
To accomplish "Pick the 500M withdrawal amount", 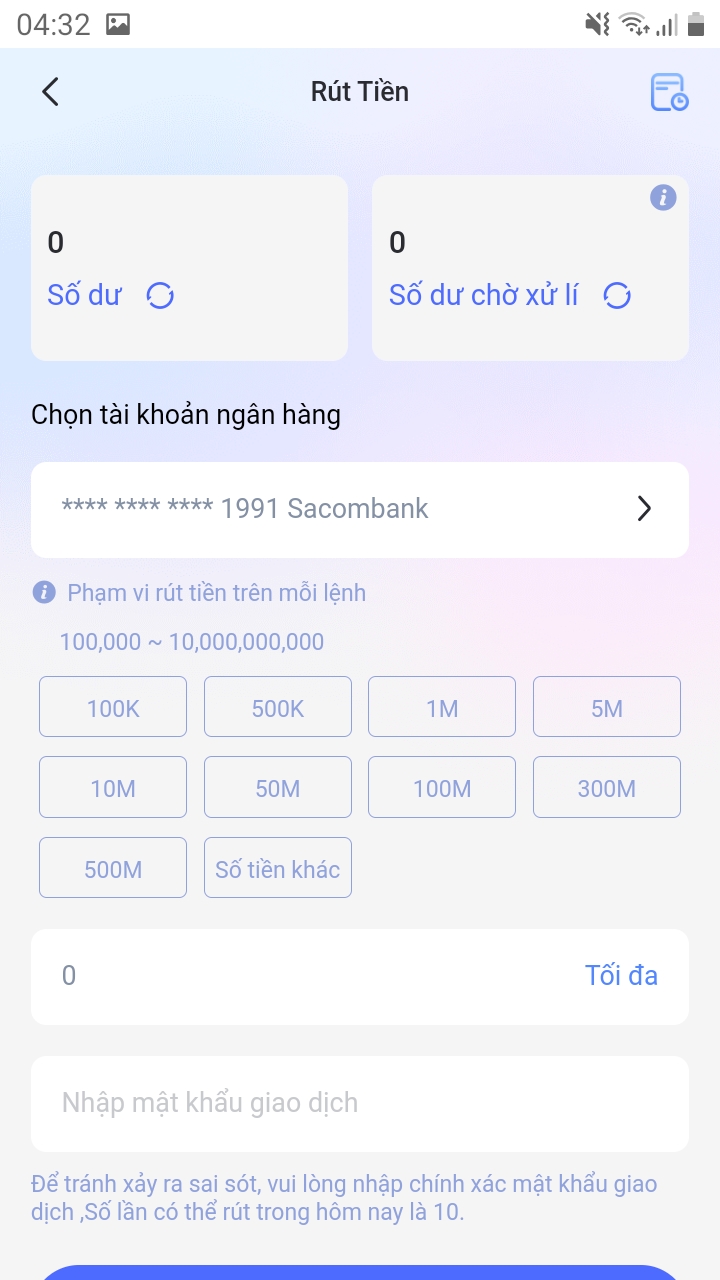I will click(113, 867).
